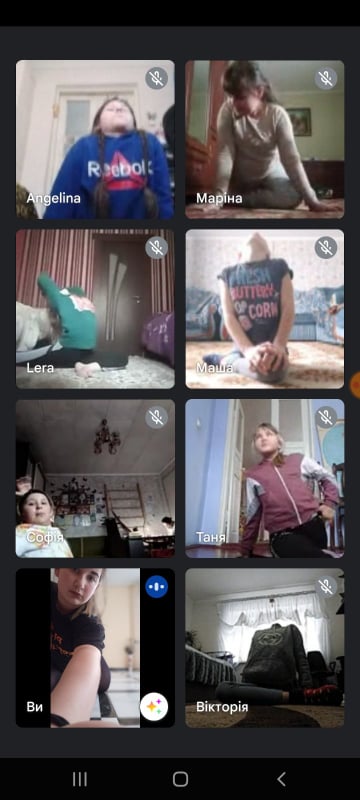The image size is (360, 800).
Task: Tap Вікторія's video tile
Action: click(x=265, y=648)
